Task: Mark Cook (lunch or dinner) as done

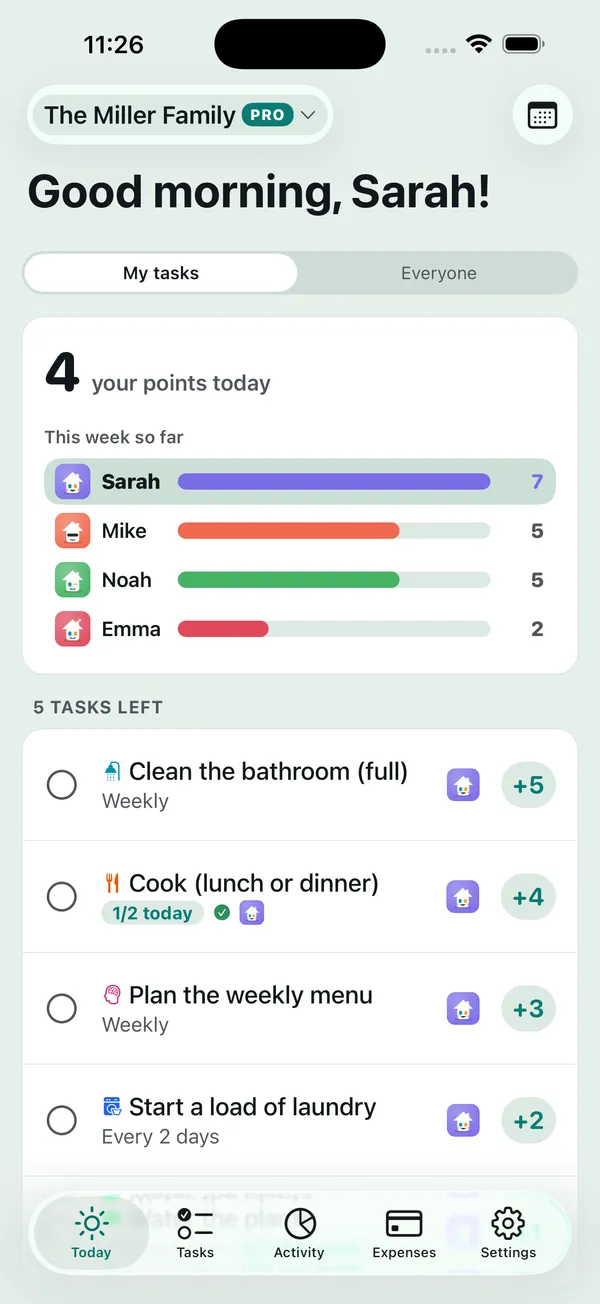Action: 62,897
